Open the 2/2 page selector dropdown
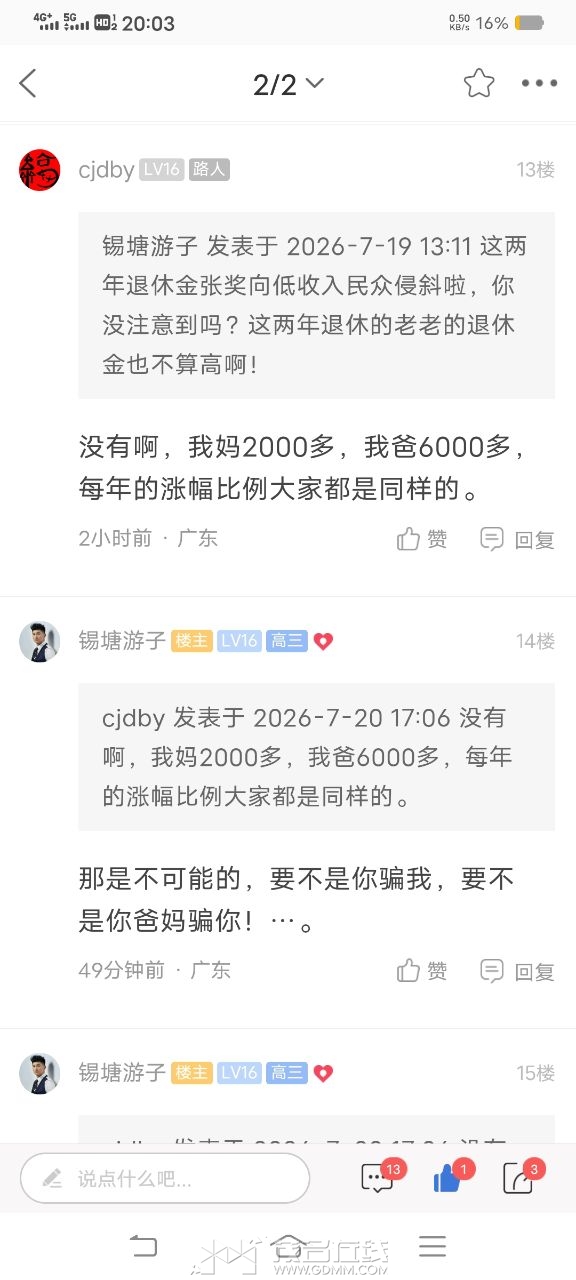Screen dimensions: 576x1280 coord(288,85)
